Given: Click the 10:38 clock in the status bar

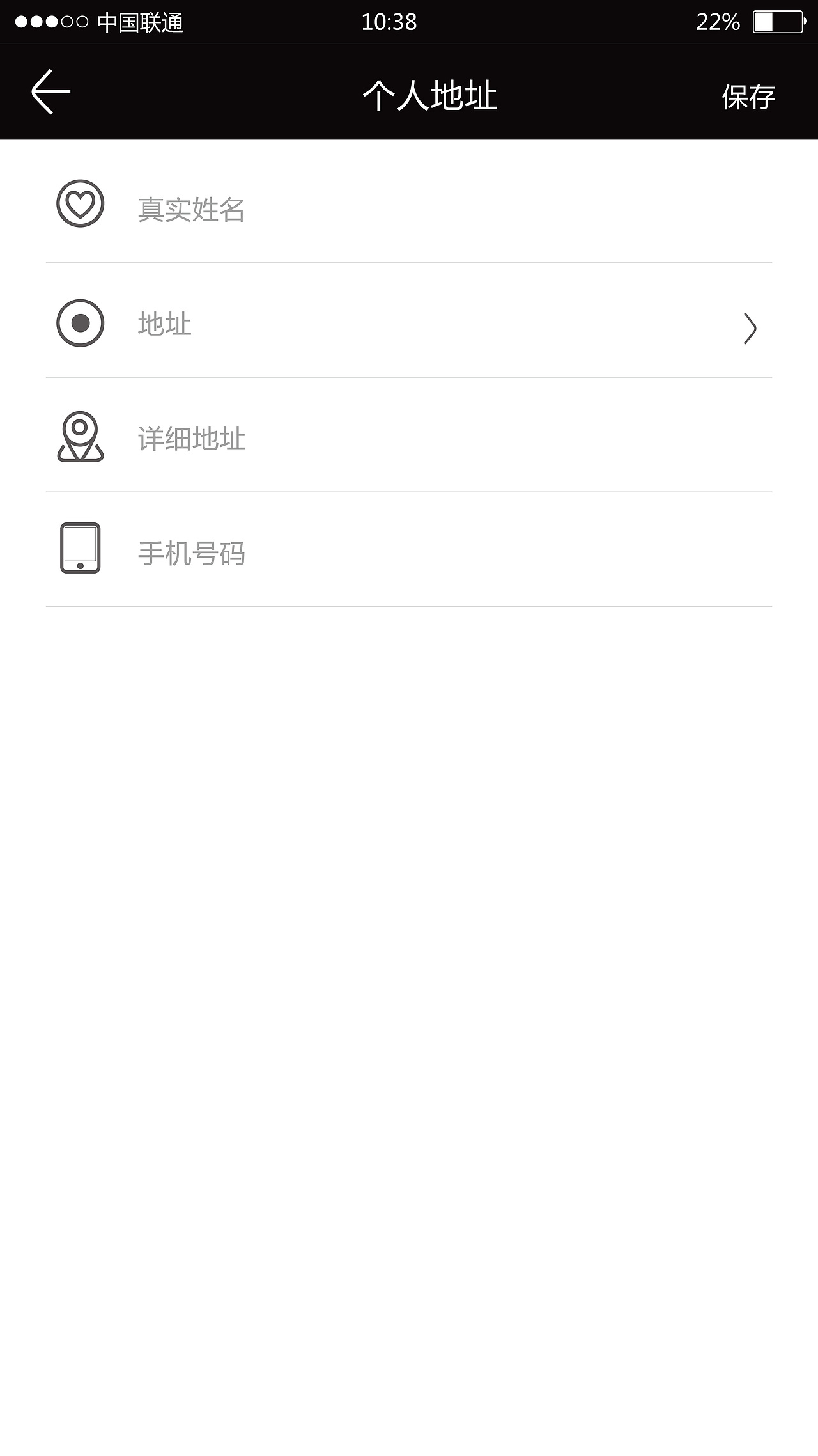Looking at the screenshot, I should [389, 21].
